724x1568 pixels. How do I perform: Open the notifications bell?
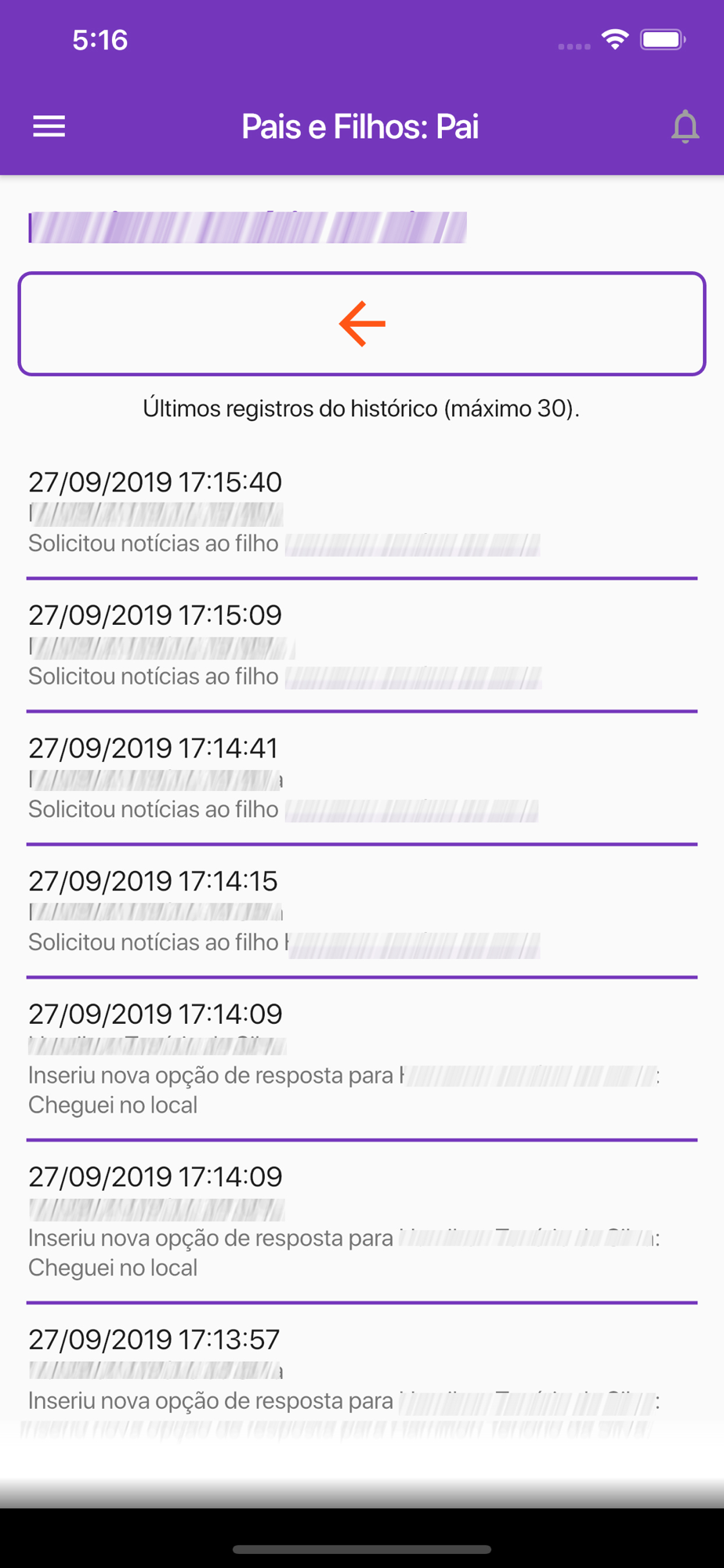pos(685,126)
